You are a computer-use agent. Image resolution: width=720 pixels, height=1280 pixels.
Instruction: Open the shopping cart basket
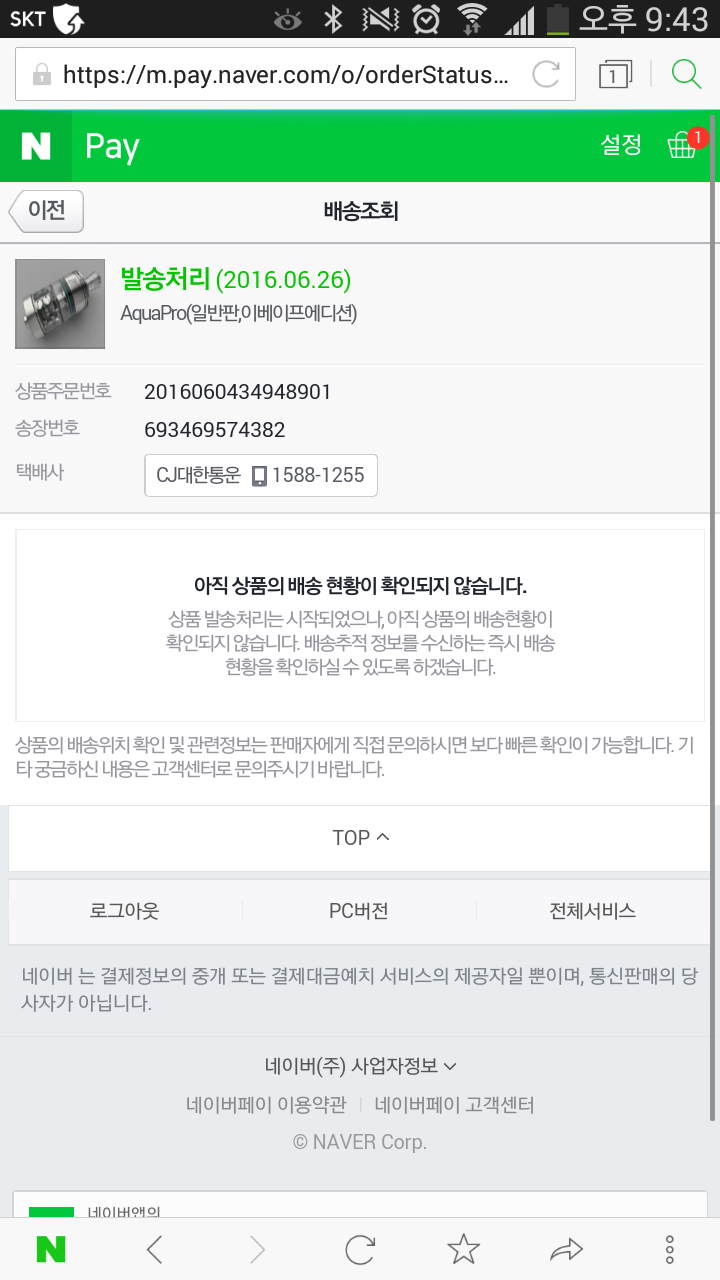683,146
